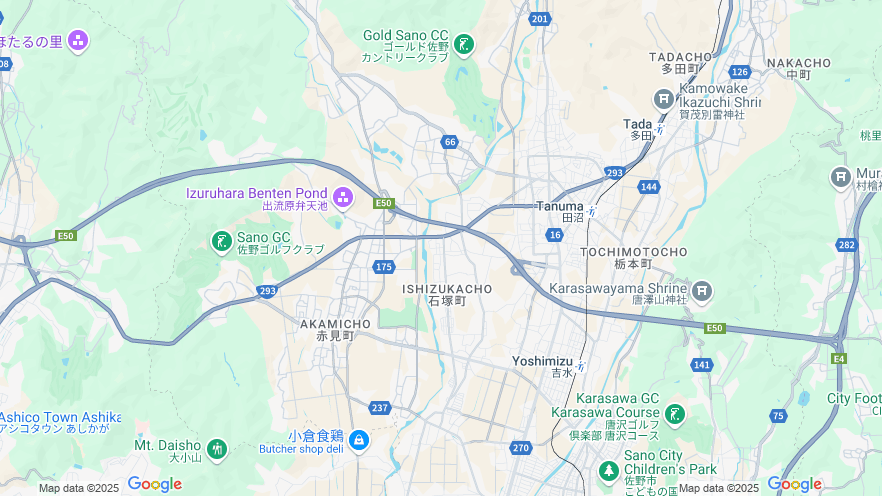This screenshot has width=882, height=496.
Task: Select the Sano GC golf club pin
Action: [x=222, y=241]
